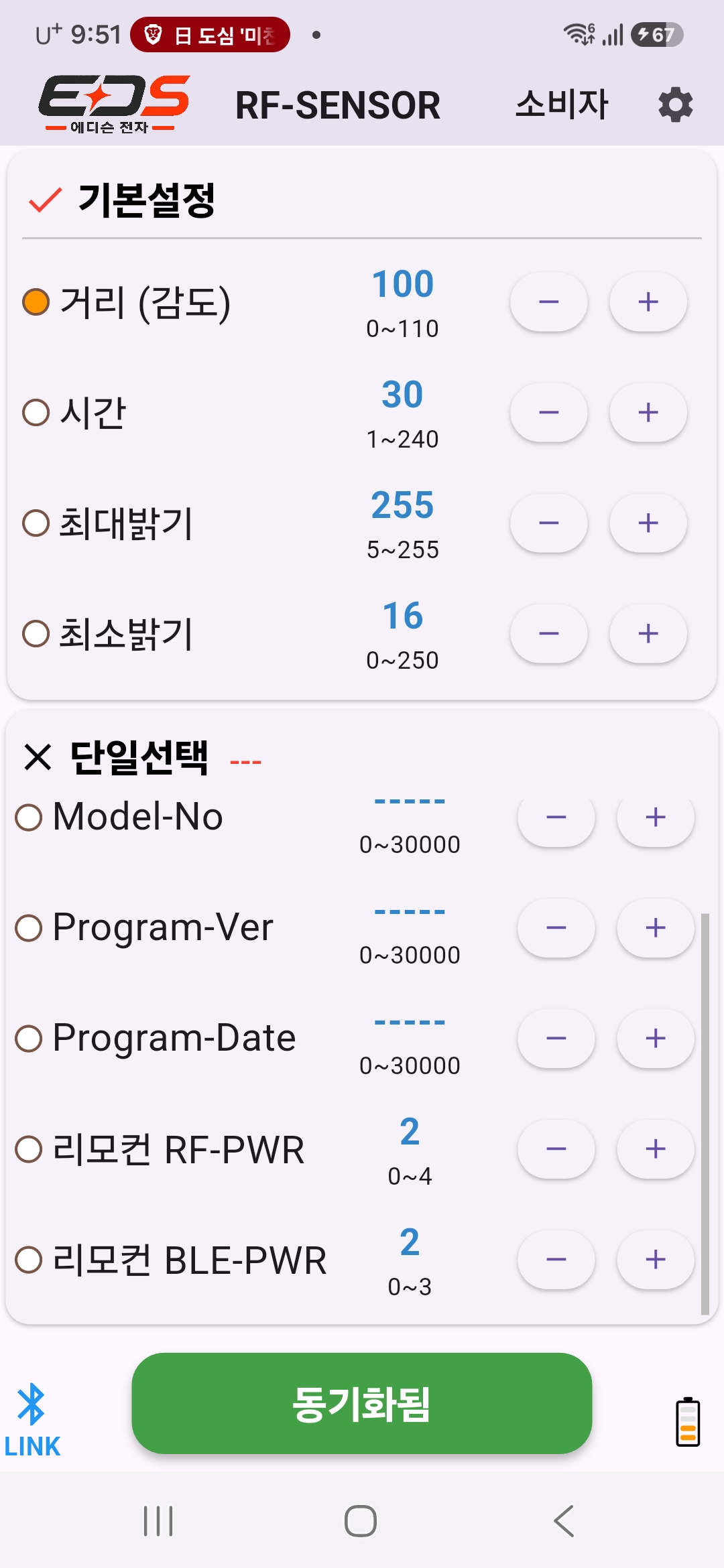This screenshot has height=1568, width=724.
Task: Decrease the 시간 value
Action: [x=549, y=413]
